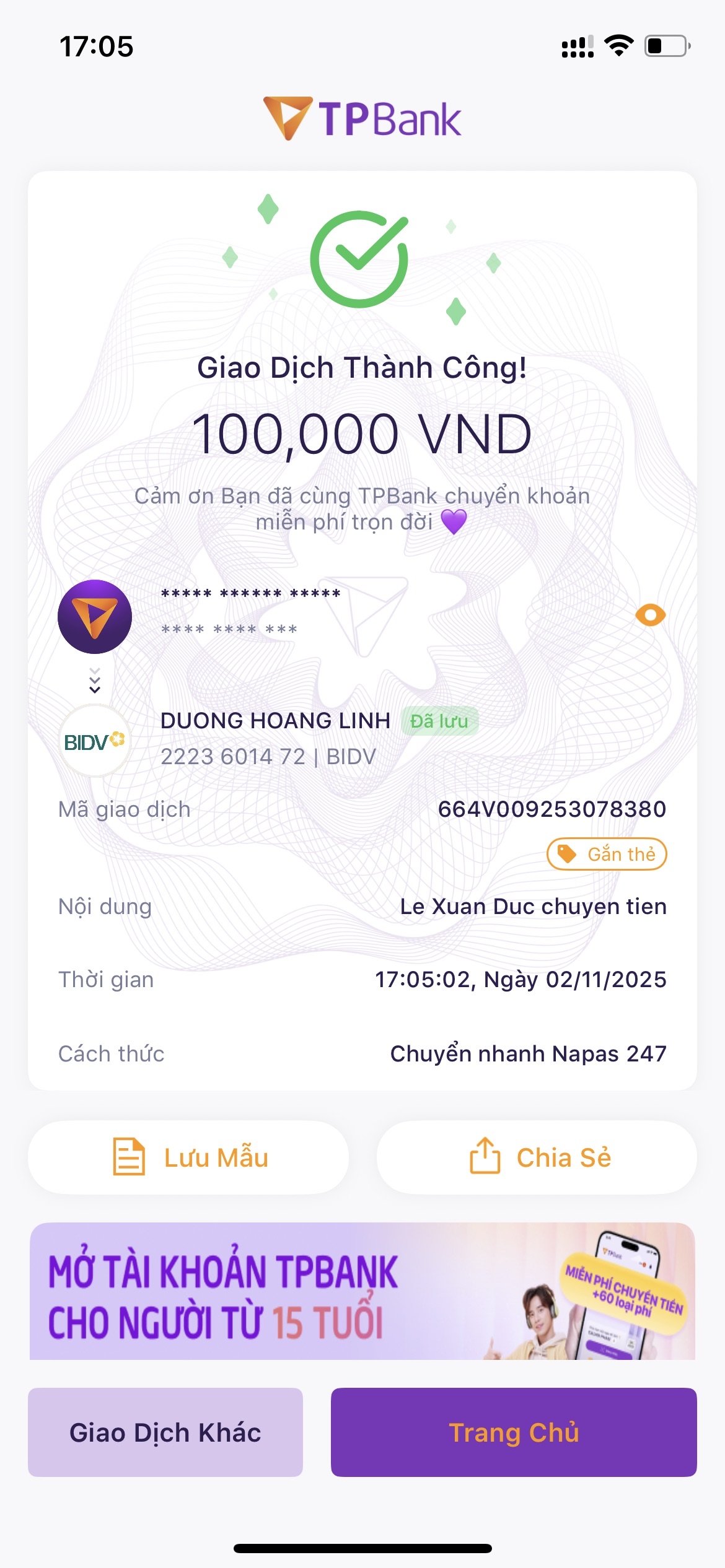Reveal the hidden sender account details
This screenshot has width=725, height=1568.
[x=650, y=615]
